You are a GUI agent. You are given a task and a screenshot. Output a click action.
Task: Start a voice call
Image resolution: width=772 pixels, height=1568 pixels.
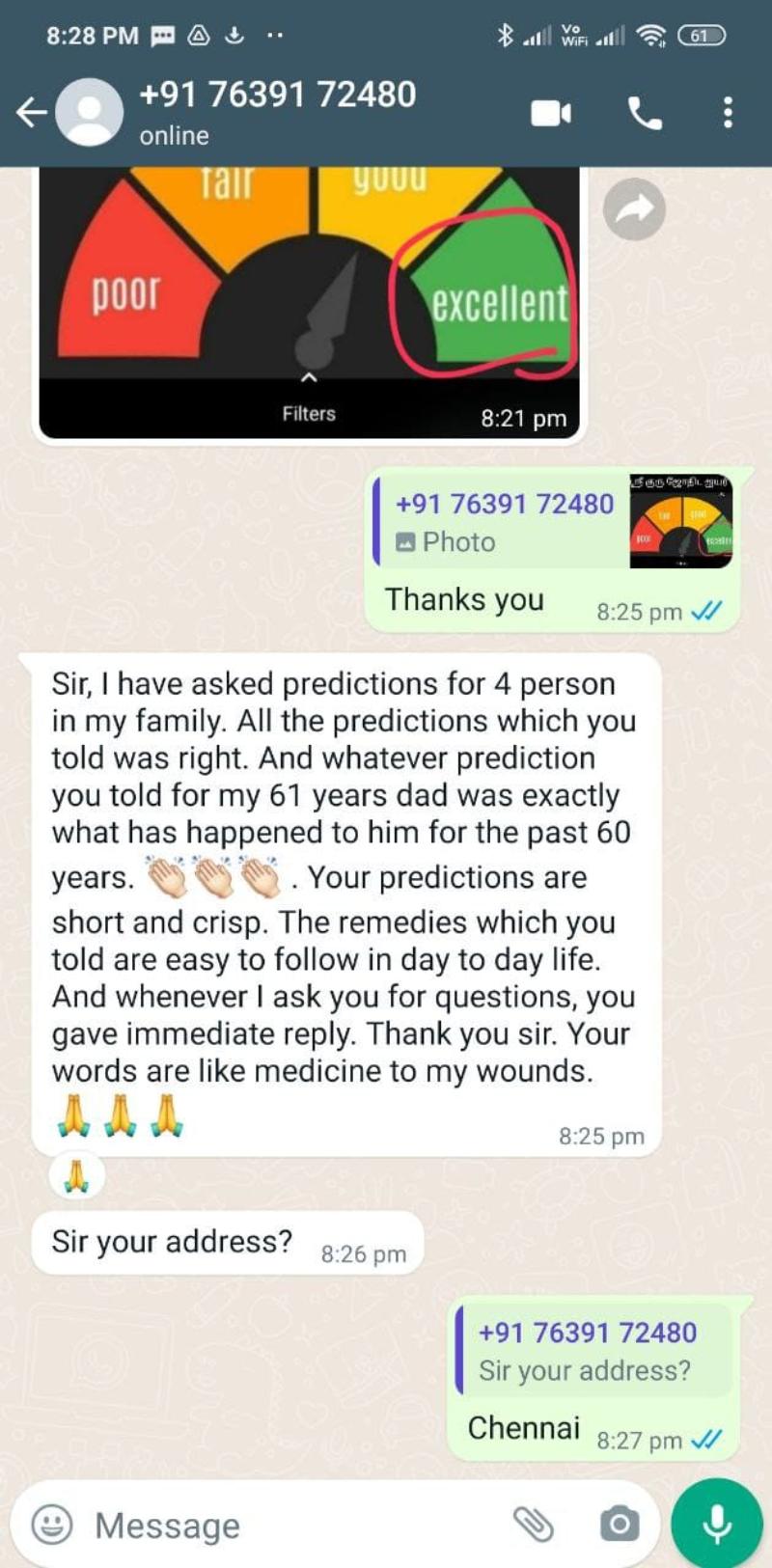[645, 114]
